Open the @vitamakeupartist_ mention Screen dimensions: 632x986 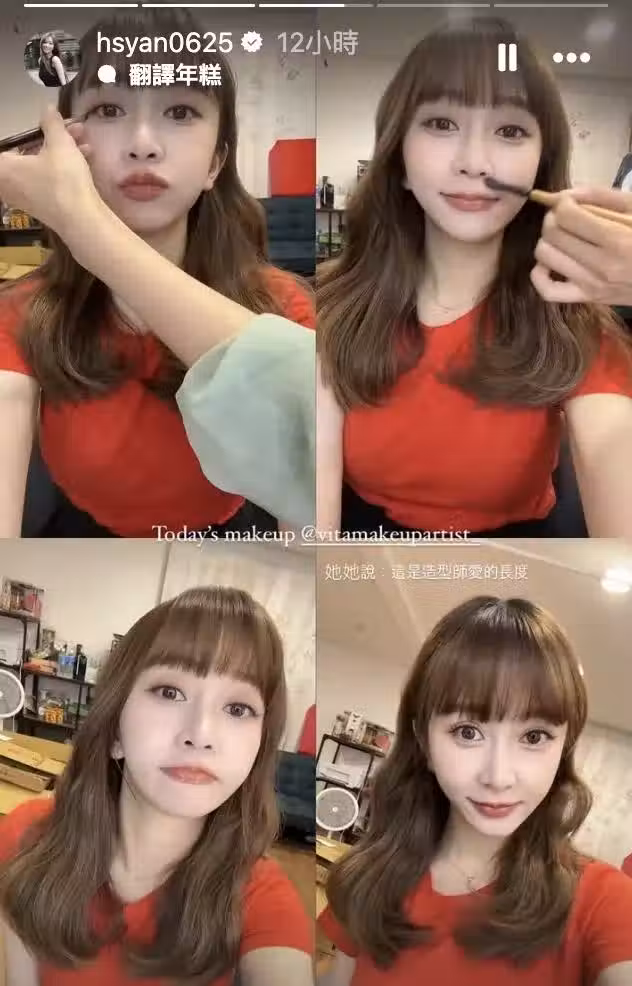pos(391,535)
